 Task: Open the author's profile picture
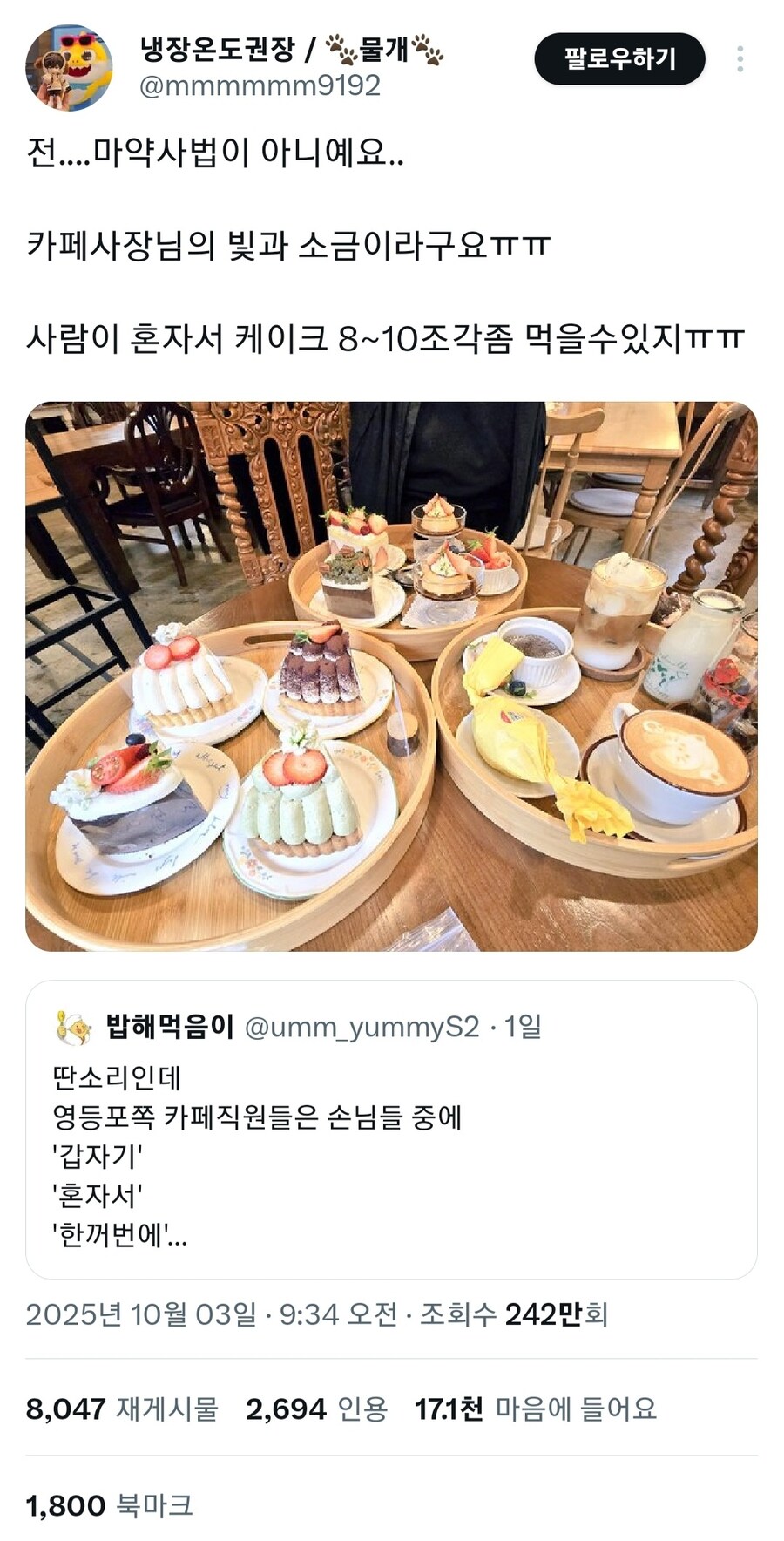pos(69,68)
